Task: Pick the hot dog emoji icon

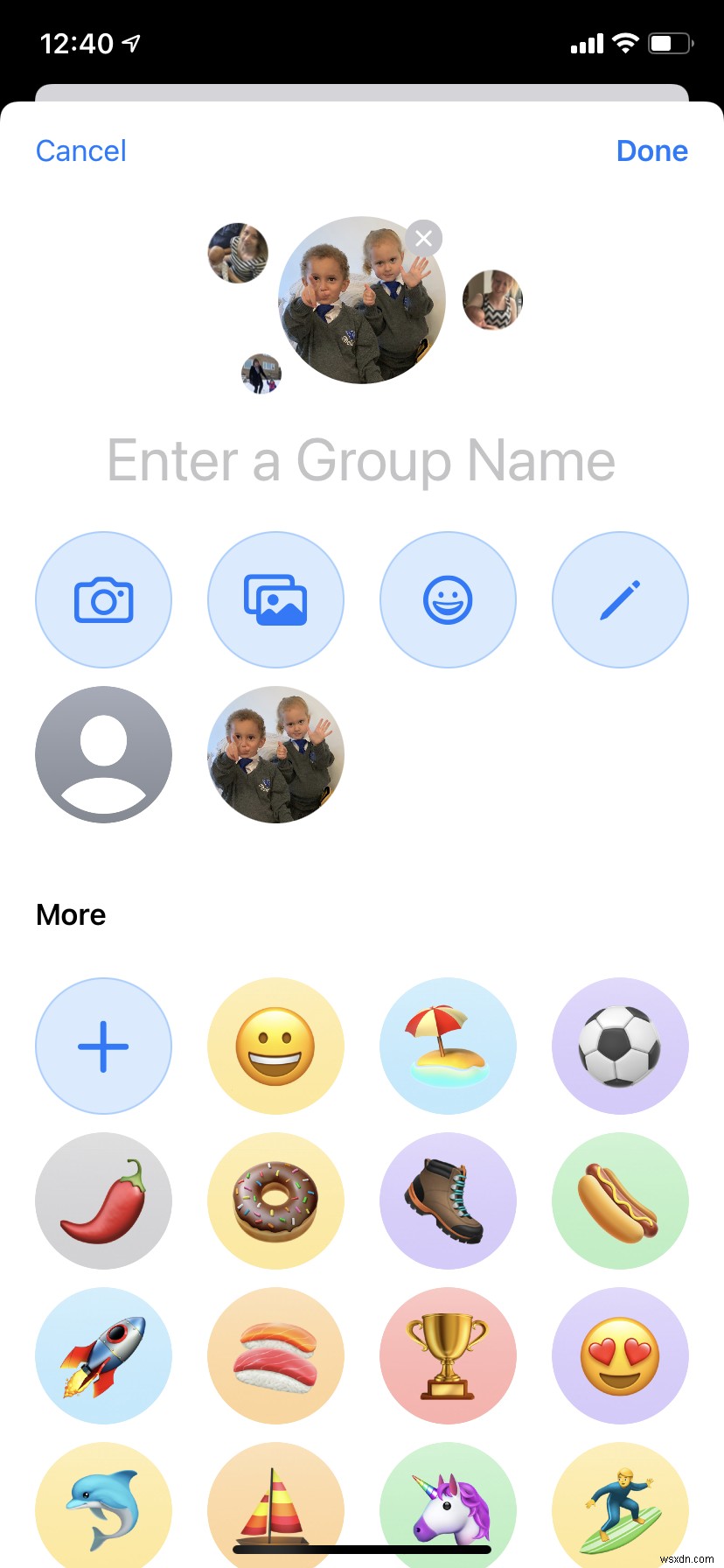Action: (x=620, y=1200)
